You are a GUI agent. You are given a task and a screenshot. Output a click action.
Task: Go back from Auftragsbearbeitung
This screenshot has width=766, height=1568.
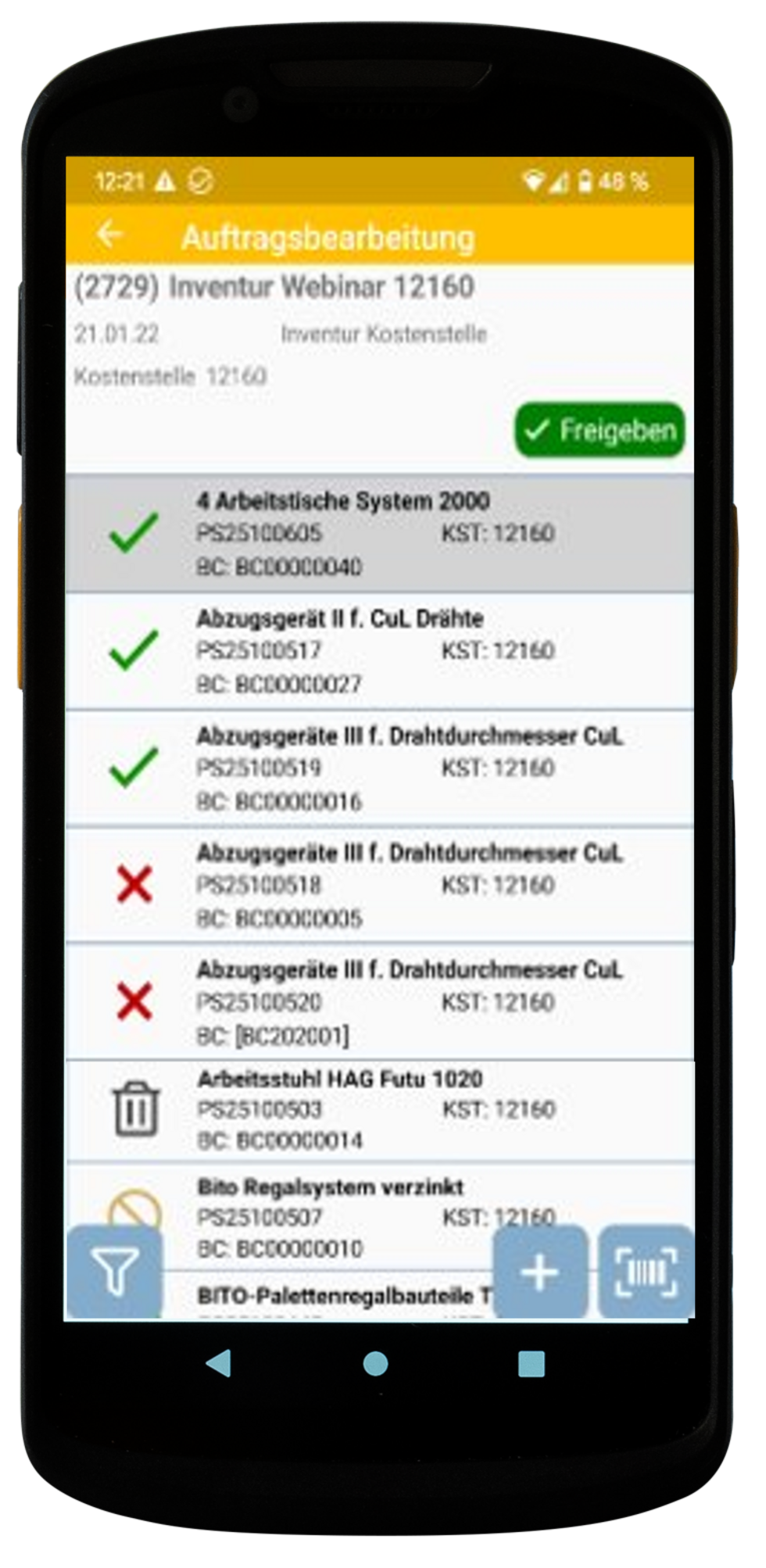(110, 234)
